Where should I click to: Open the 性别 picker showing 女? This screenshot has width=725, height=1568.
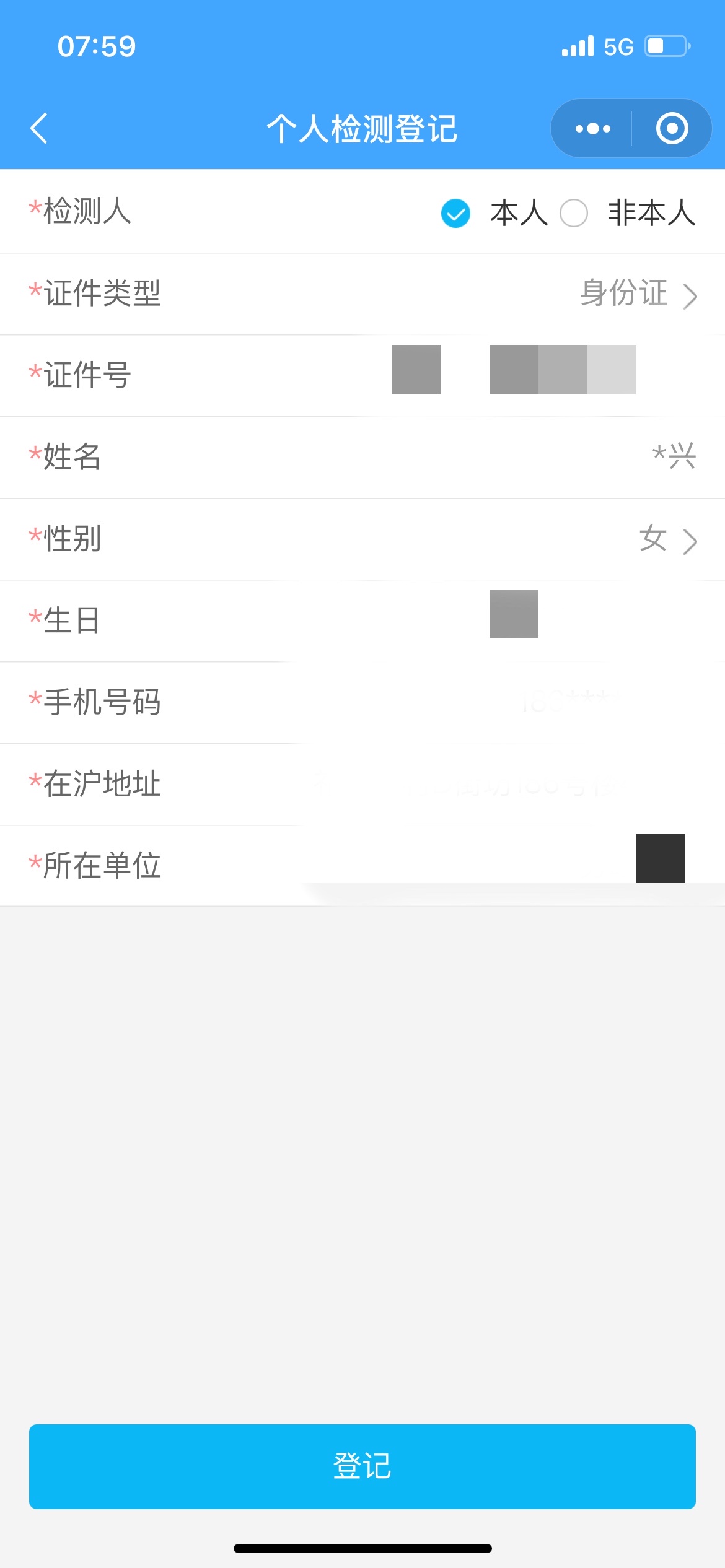(362, 539)
